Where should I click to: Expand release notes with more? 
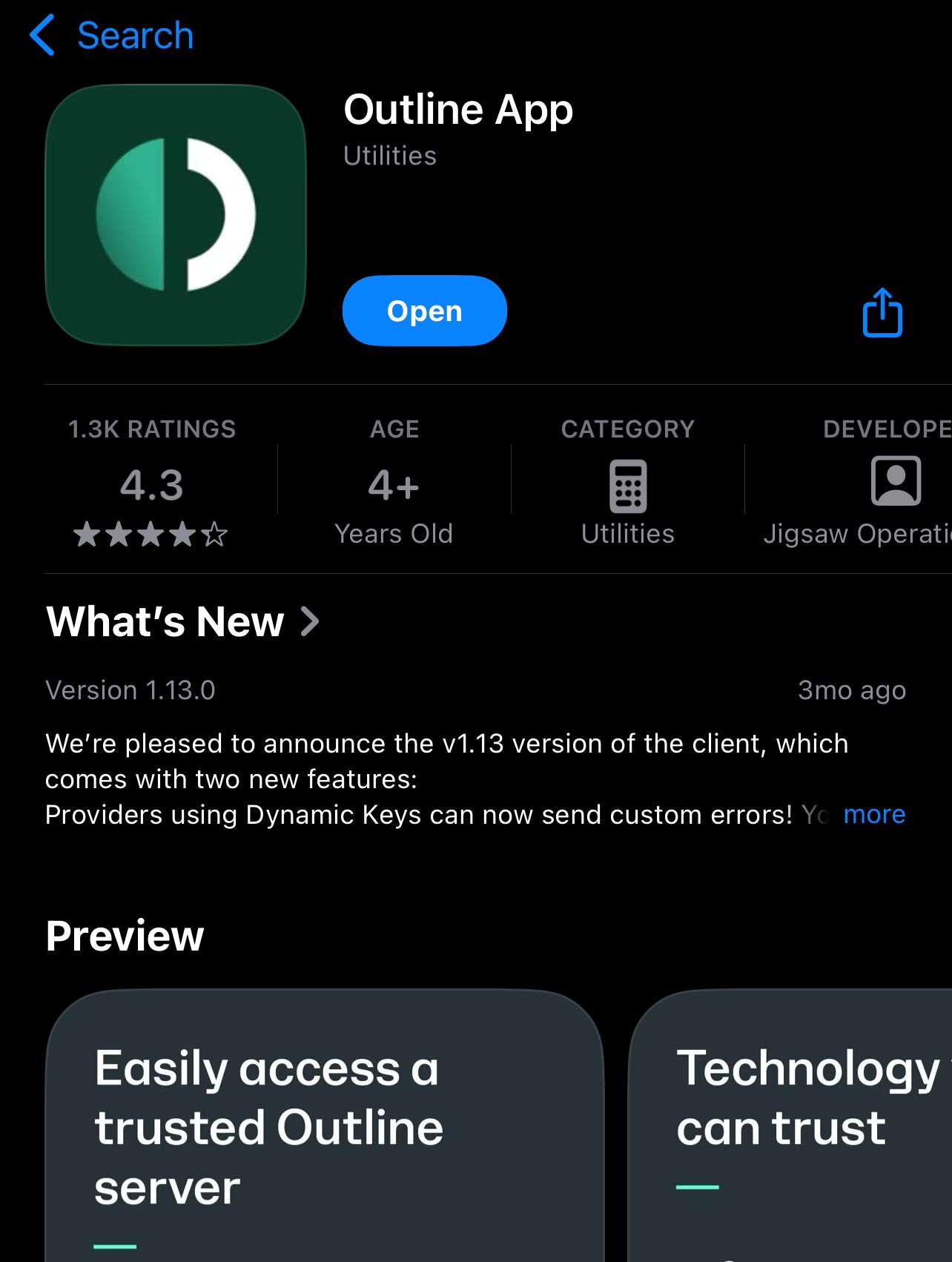[874, 814]
